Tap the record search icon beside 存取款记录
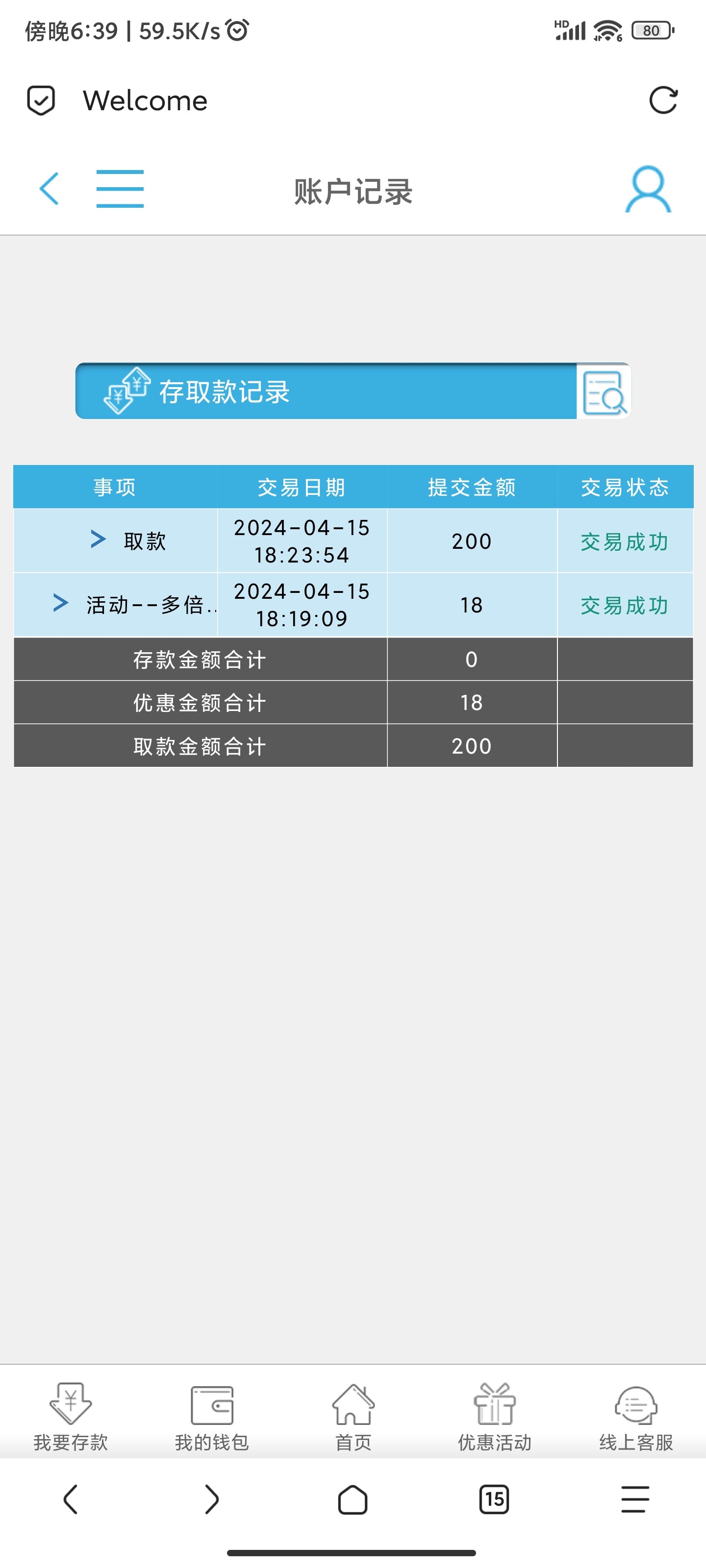706x1568 pixels. point(603,392)
